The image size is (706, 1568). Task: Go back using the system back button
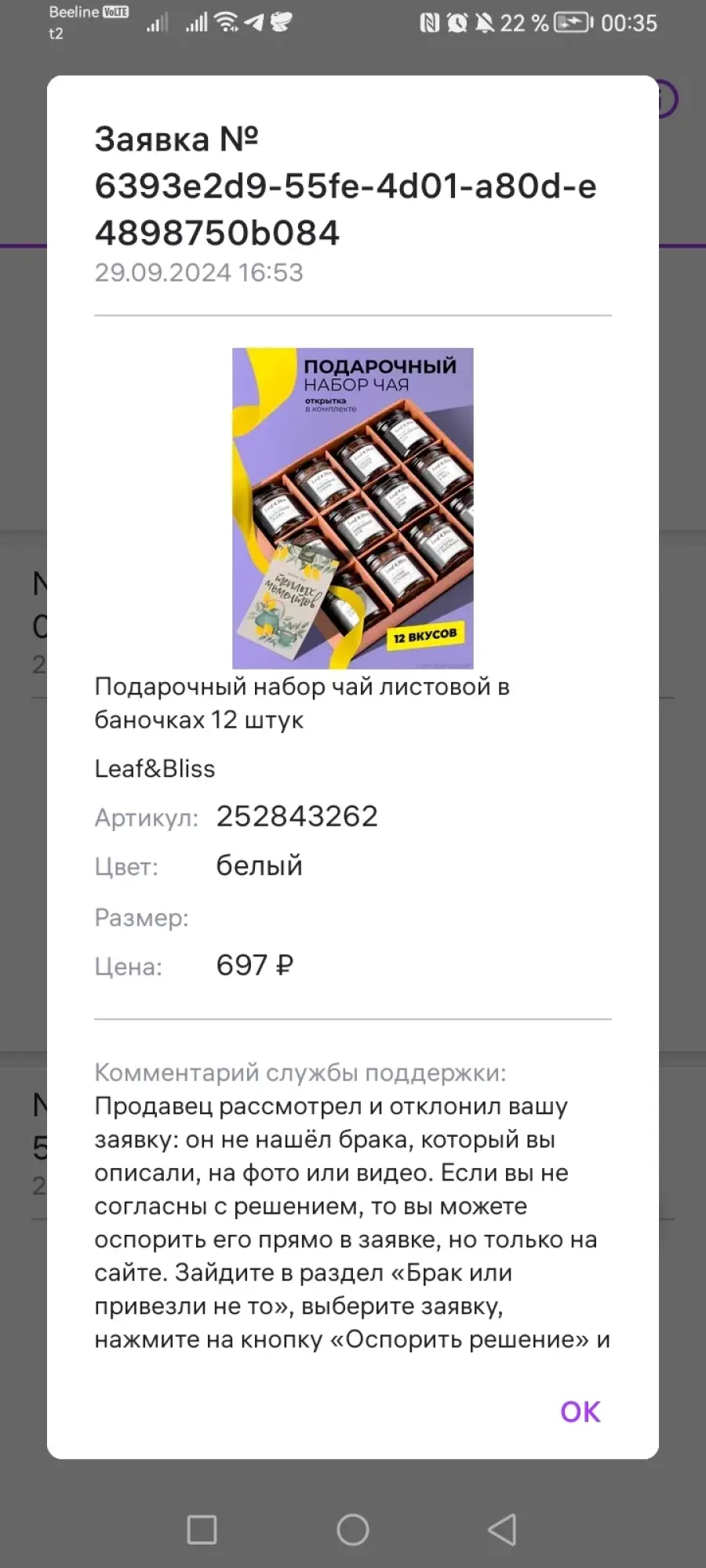(503, 1529)
